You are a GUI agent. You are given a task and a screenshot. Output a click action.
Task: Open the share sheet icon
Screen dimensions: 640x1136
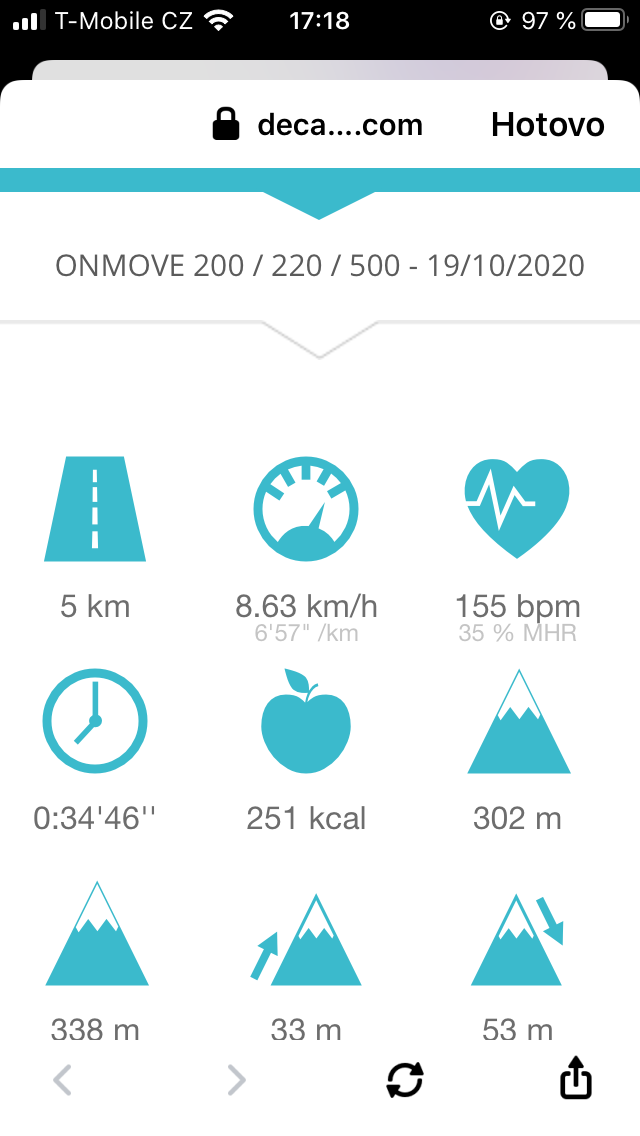click(575, 1078)
